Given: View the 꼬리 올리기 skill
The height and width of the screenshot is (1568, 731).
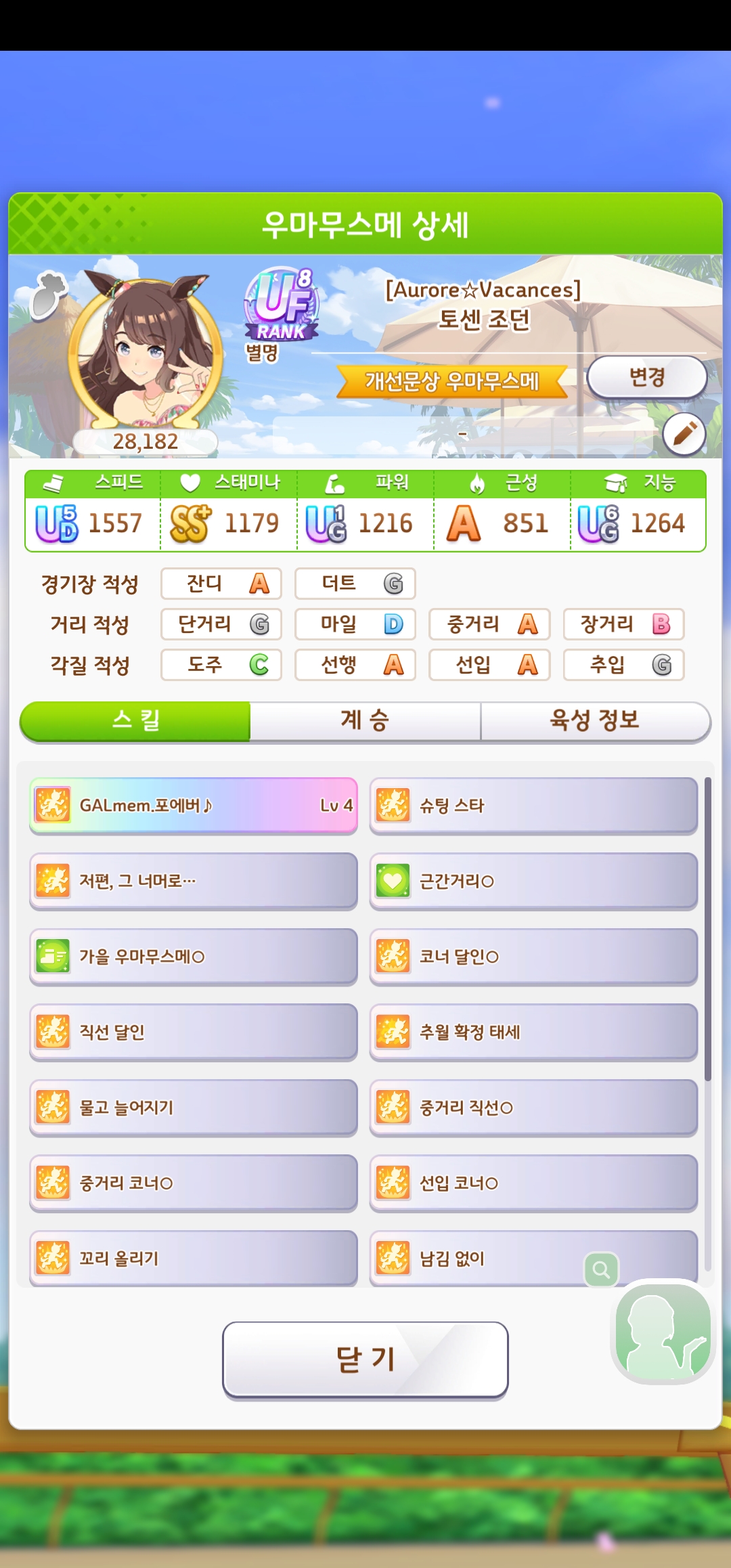Looking at the screenshot, I should point(193,1258).
